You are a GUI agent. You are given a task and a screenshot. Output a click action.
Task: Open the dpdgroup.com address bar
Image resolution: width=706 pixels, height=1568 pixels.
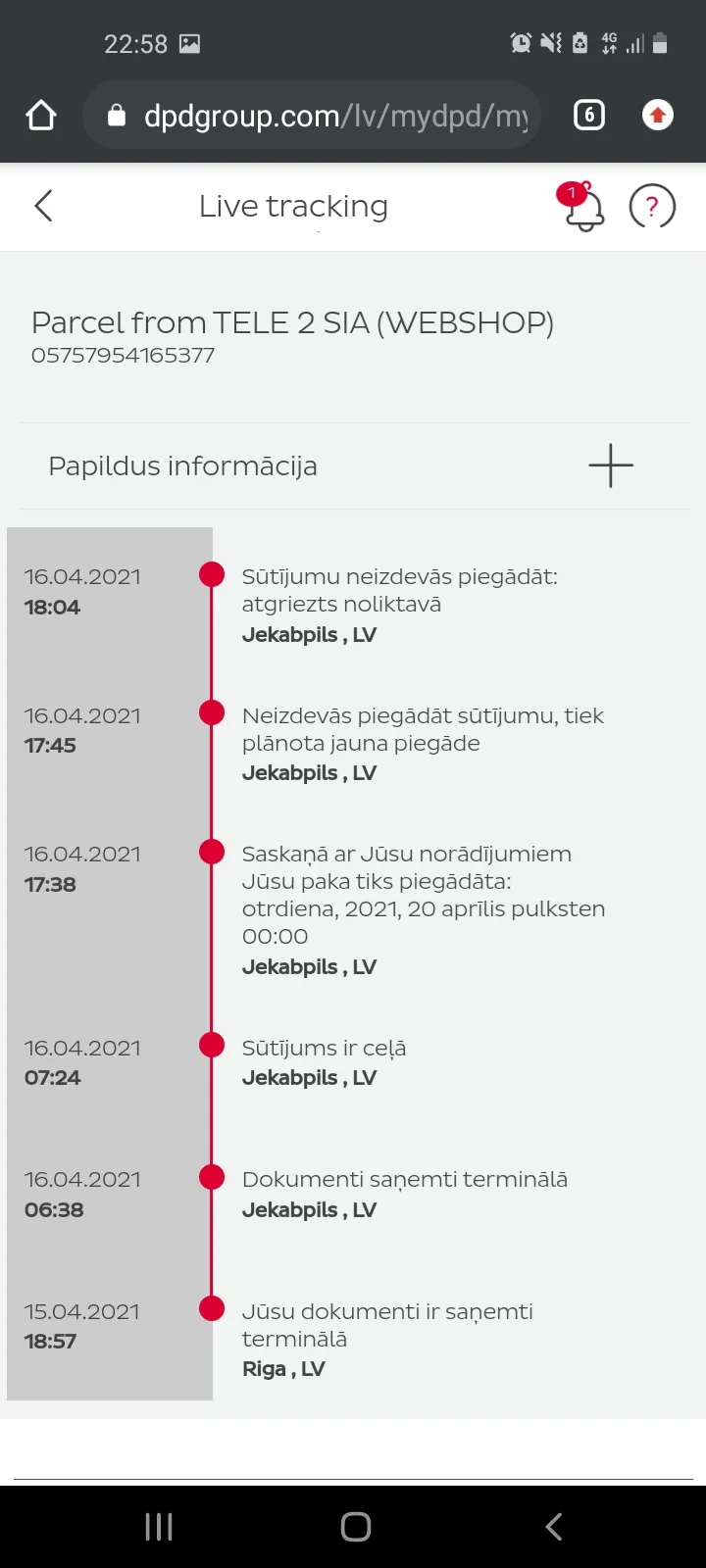tap(312, 116)
